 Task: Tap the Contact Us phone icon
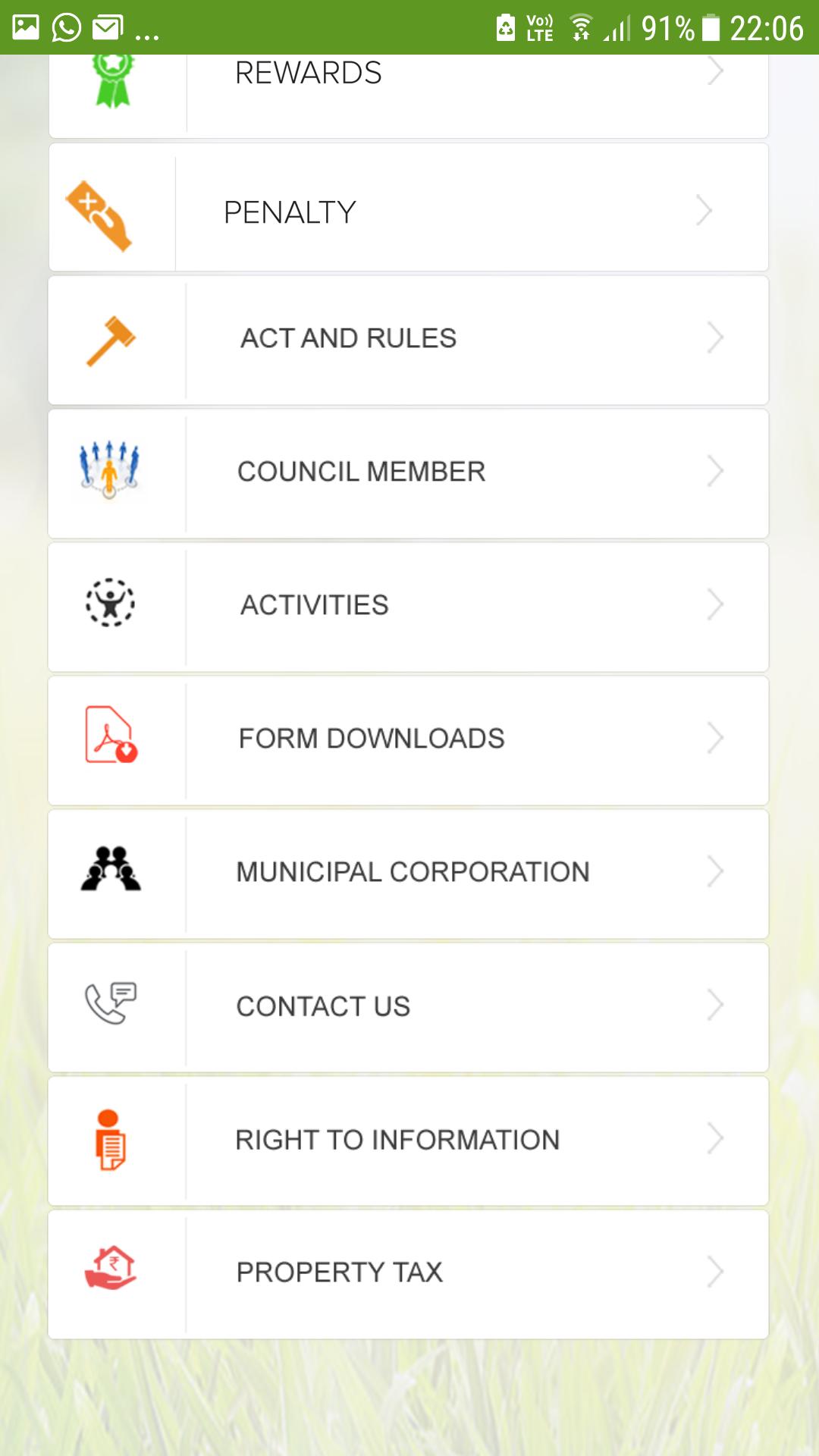111,1005
